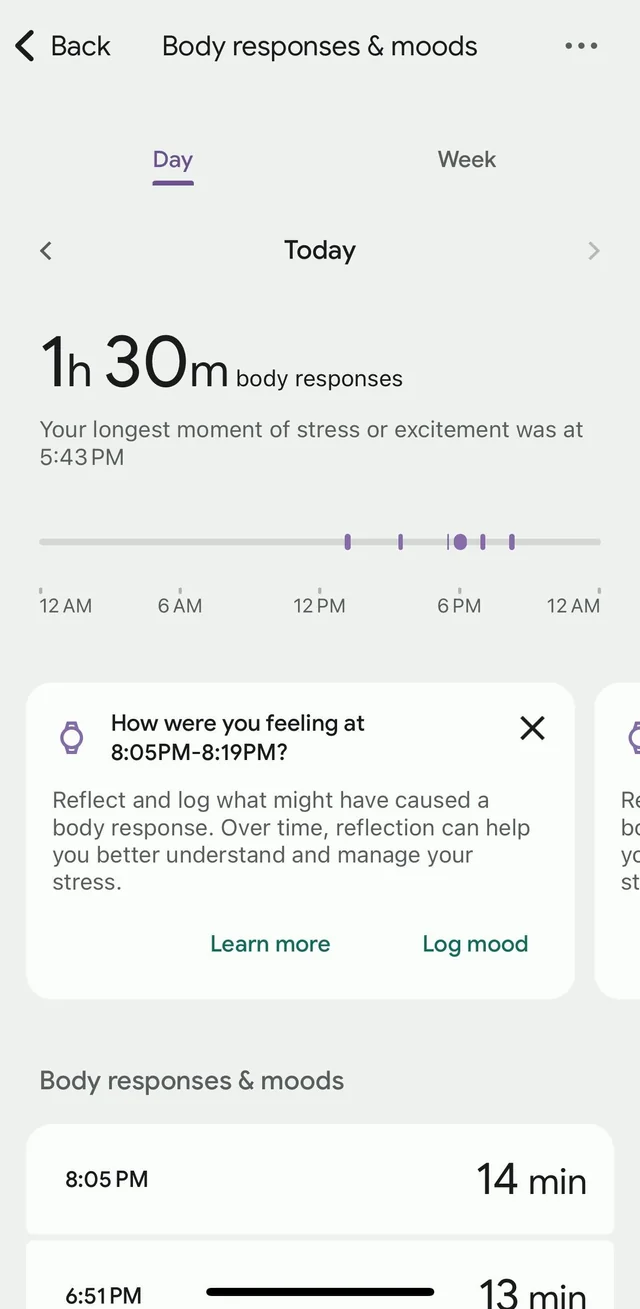Tap the large 5:43 PM marker on the timeline
The height and width of the screenshot is (1309, 640).
(460, 542)
